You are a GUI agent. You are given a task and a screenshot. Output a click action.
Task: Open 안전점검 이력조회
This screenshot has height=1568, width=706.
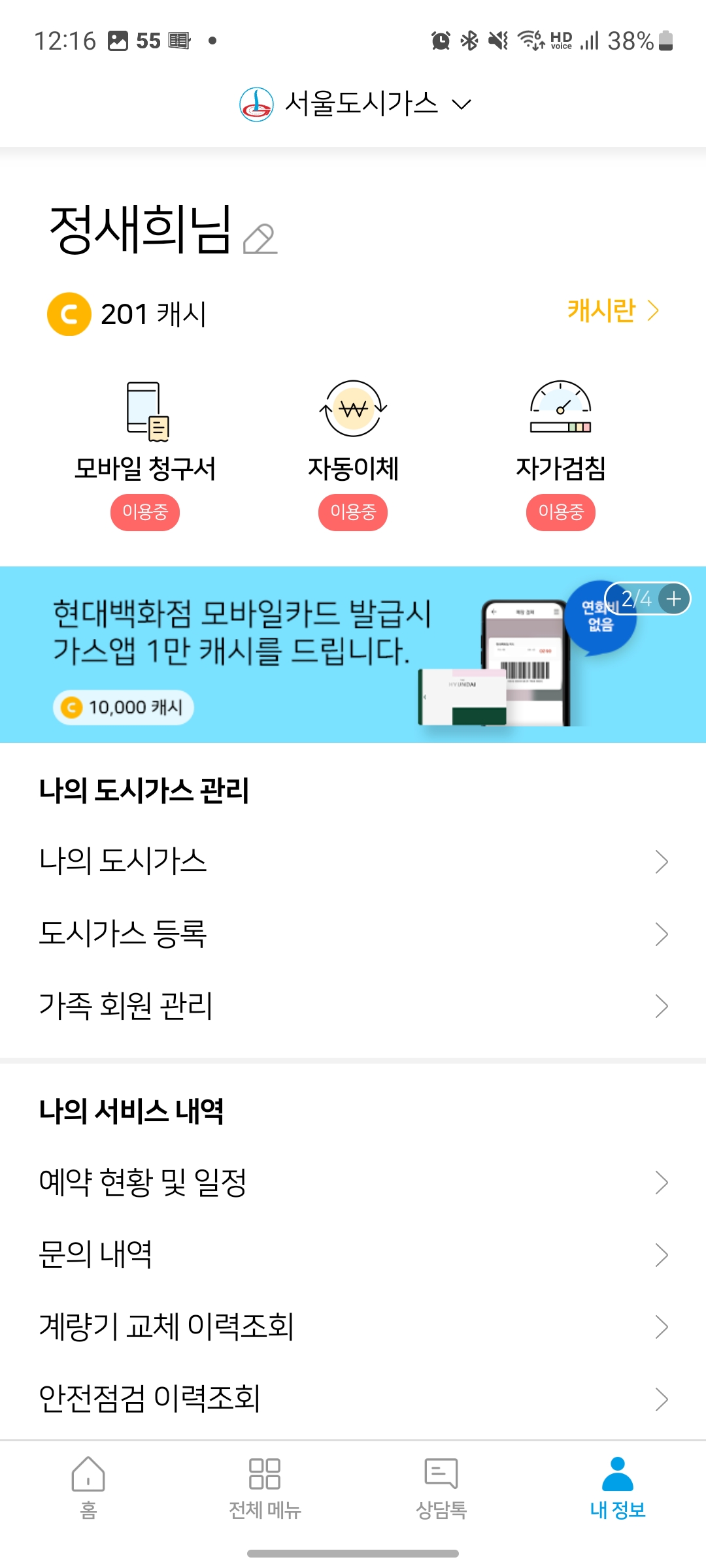[x=353, y=1399]
